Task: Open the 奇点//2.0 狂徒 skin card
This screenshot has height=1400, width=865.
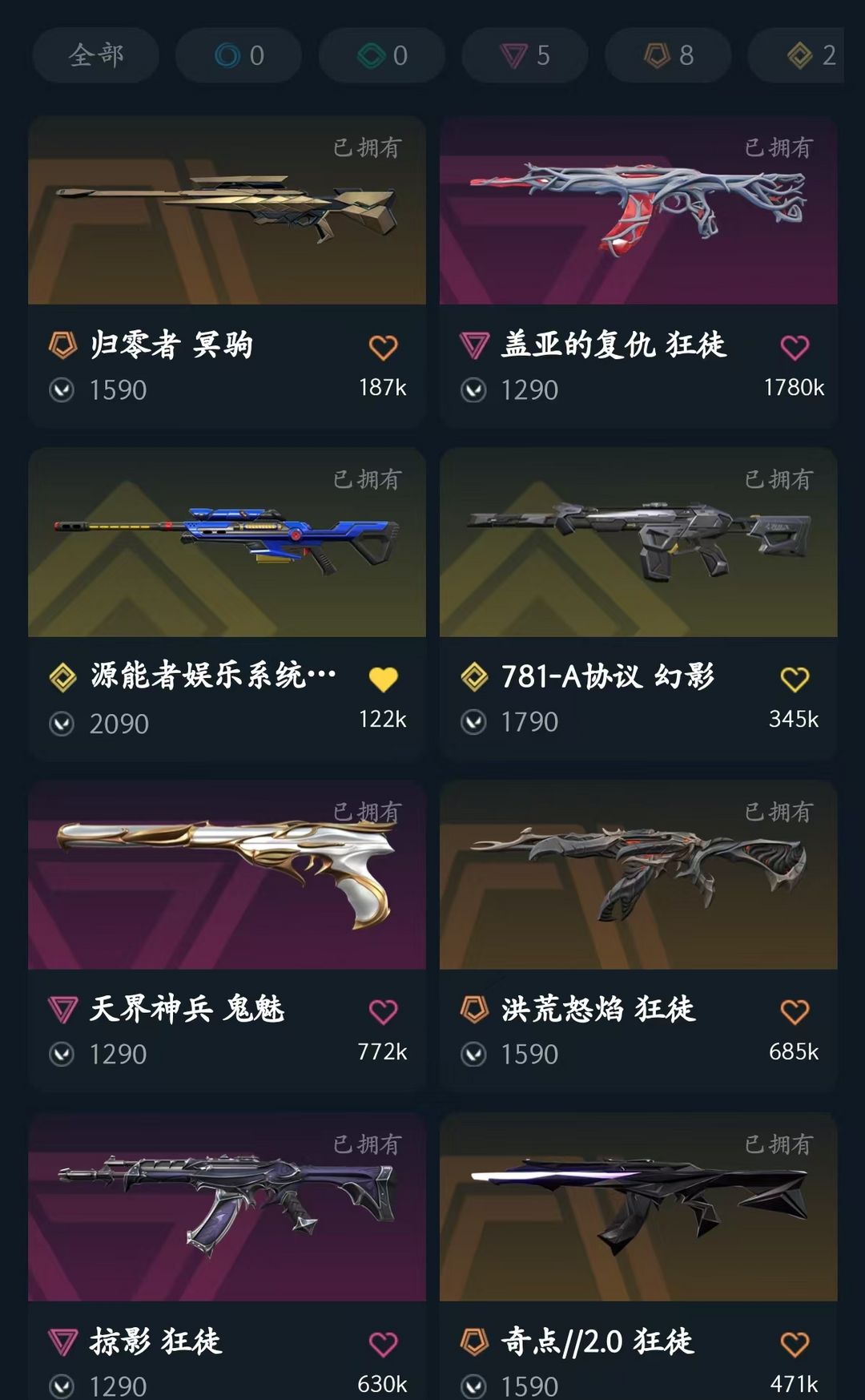Action: coord(638,1257)
